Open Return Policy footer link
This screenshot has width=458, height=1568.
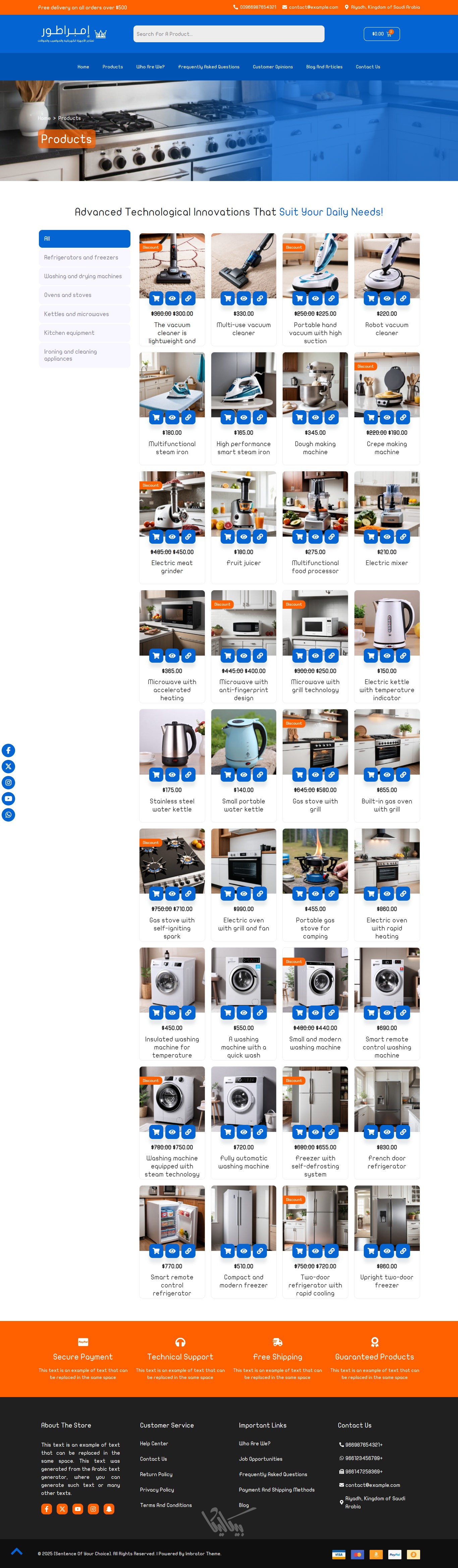(156, 1474)
